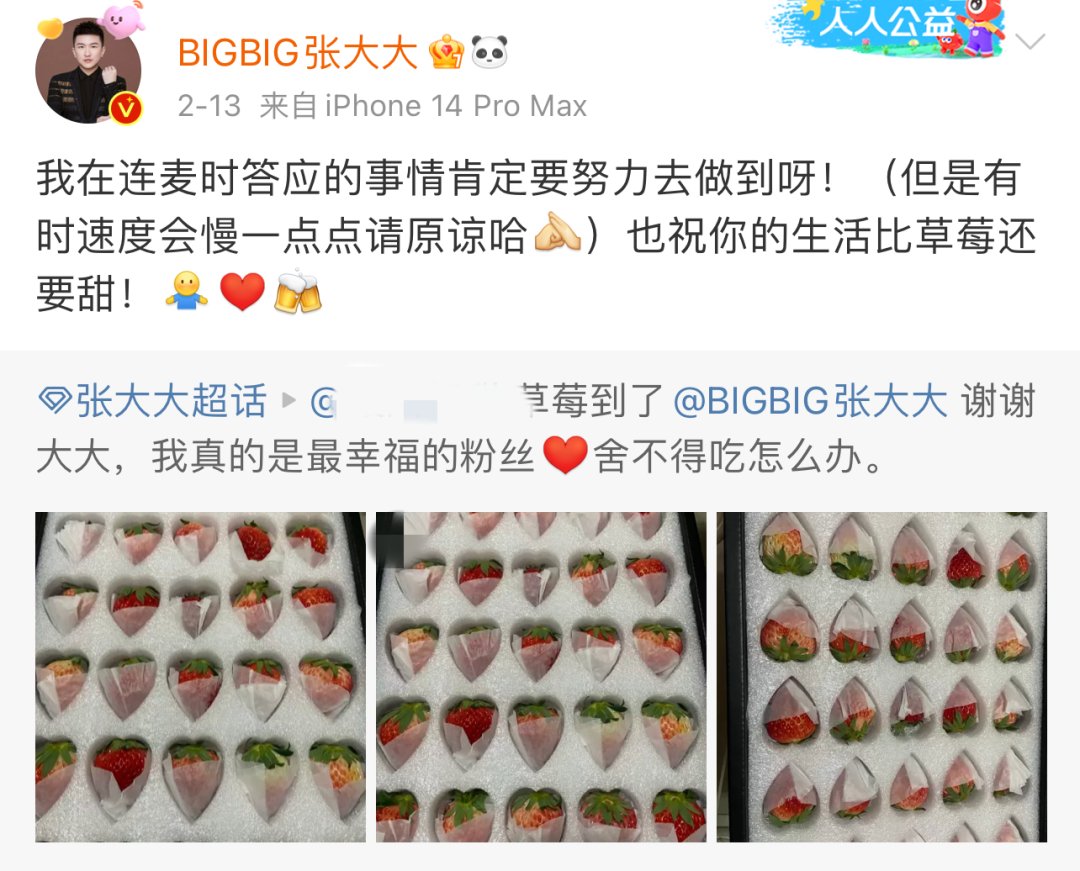
Task: Open BIGBIG张大大's profile avatar
Action: [88, 70]
